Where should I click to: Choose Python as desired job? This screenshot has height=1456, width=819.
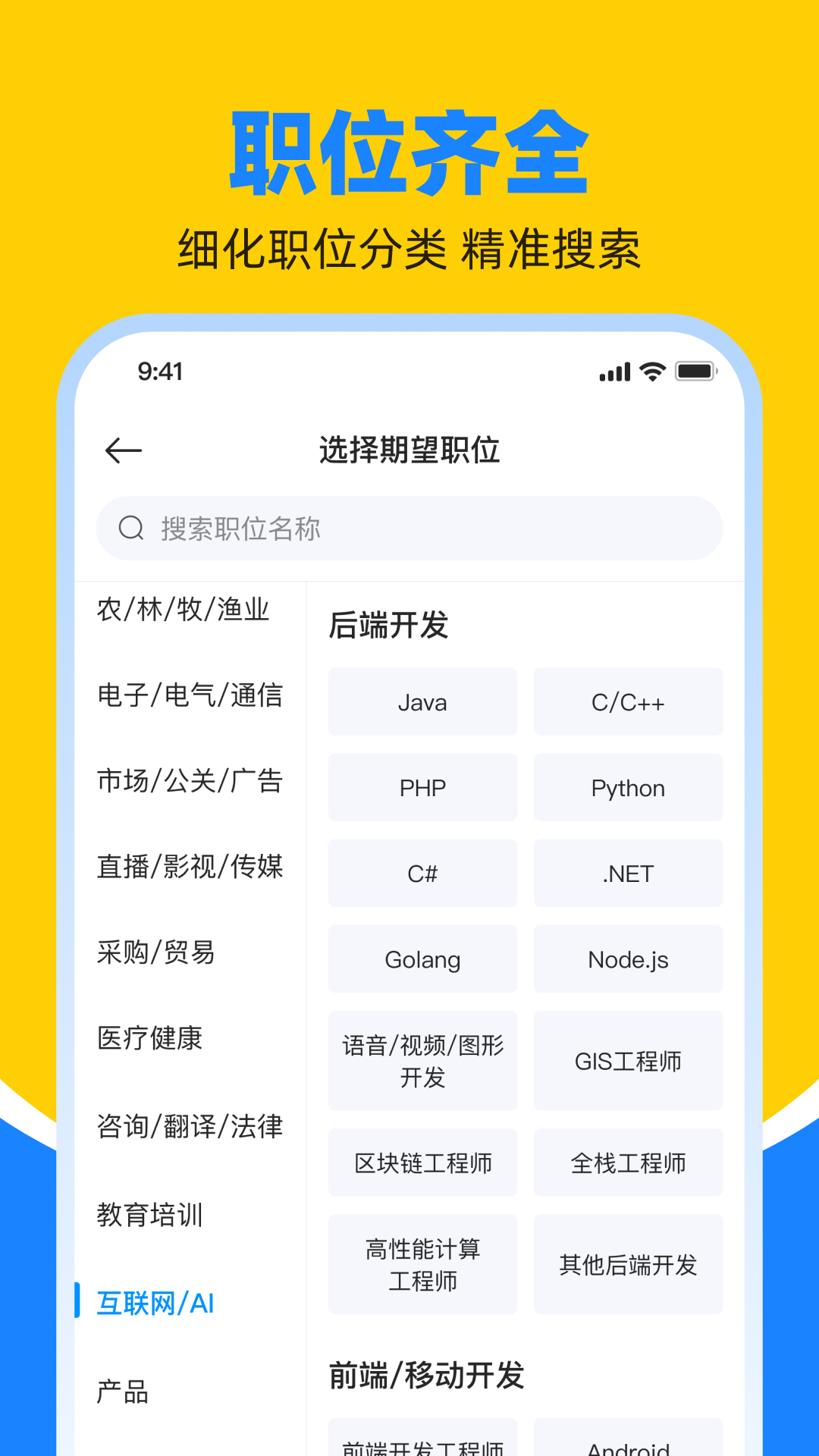(628, 787)
